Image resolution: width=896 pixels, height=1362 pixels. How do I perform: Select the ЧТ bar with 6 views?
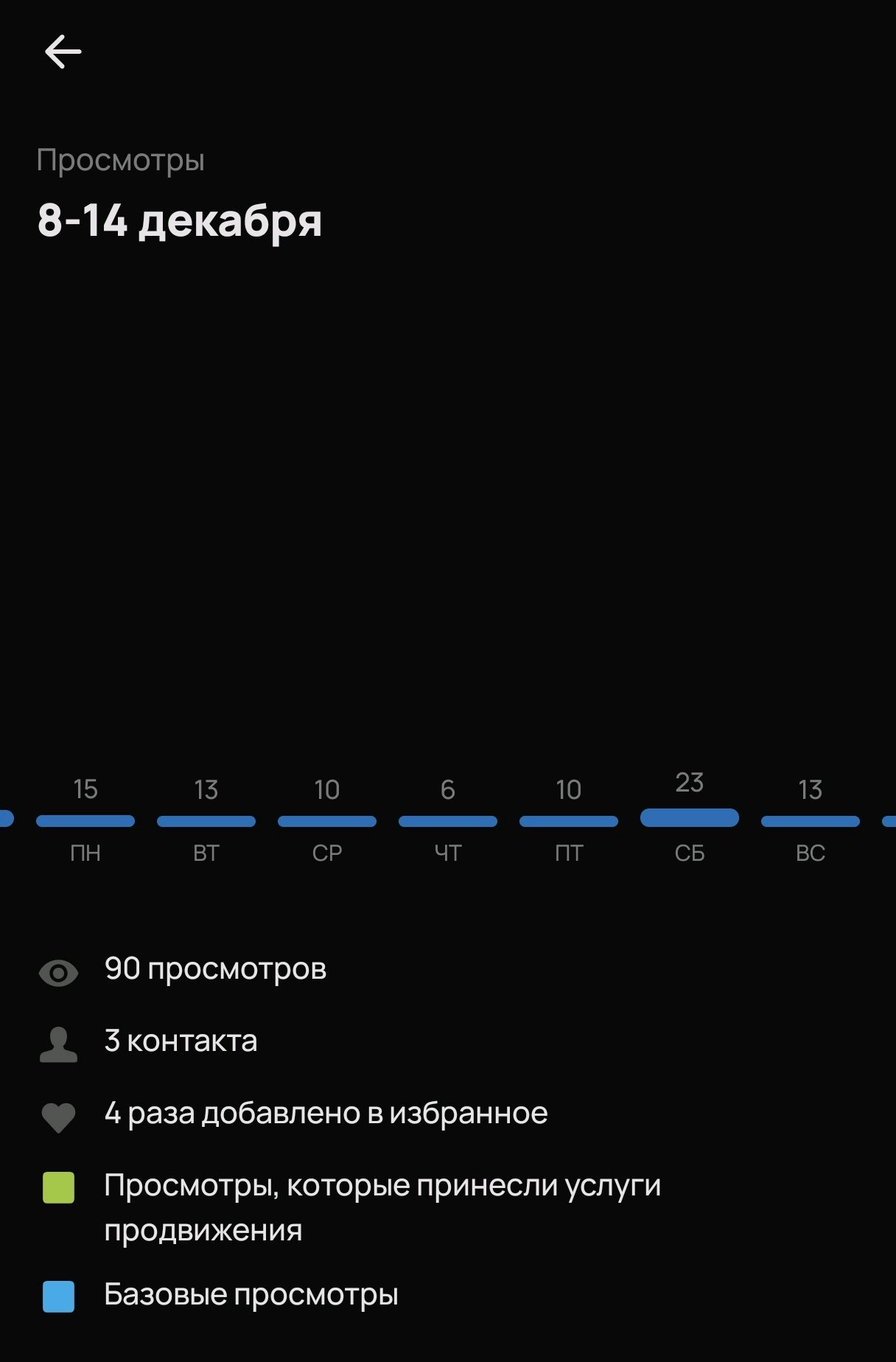(448, 821)
